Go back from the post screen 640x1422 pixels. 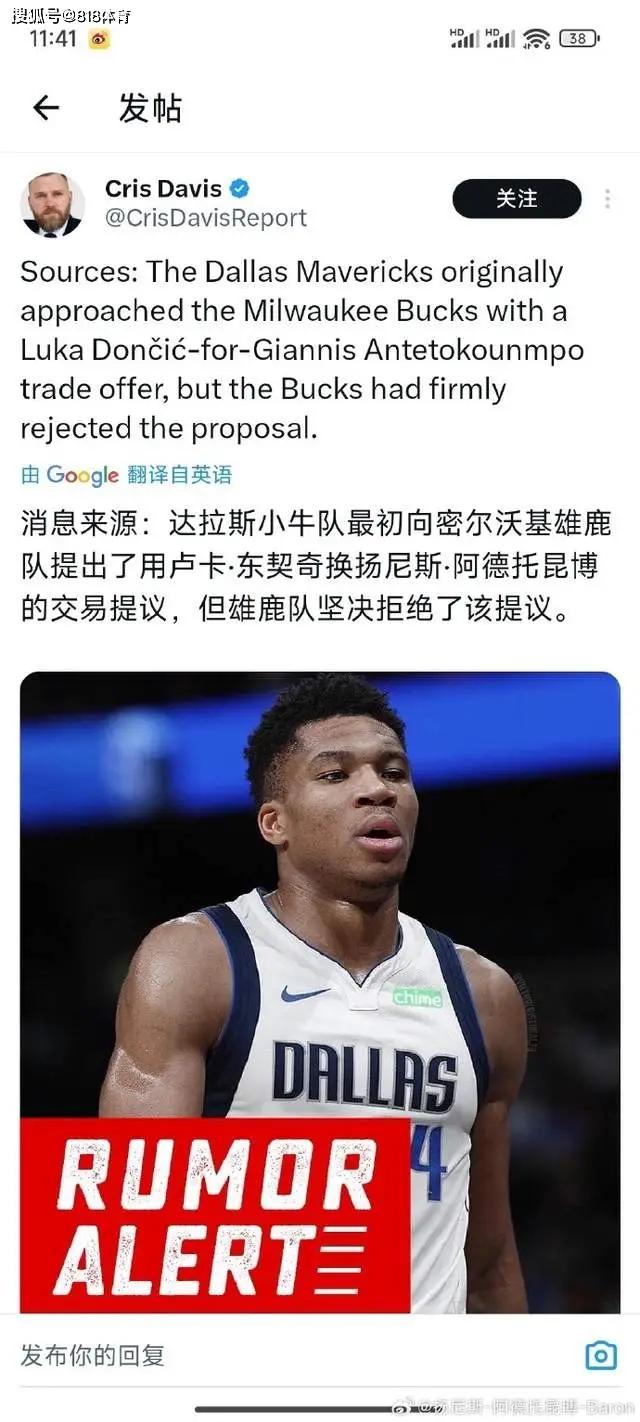click(x=46, y=108)
